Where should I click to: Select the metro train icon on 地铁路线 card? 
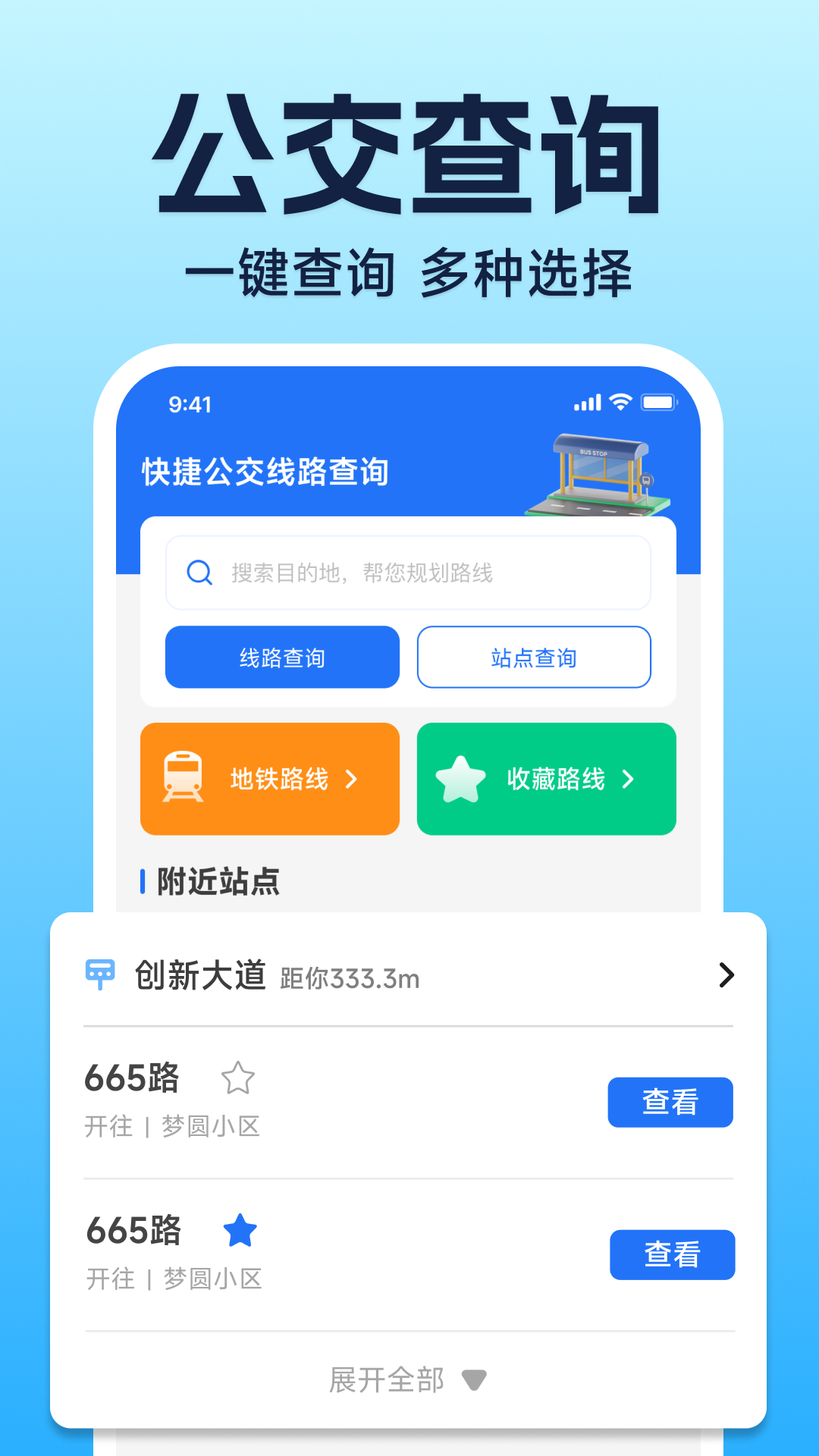click(182, 778)
